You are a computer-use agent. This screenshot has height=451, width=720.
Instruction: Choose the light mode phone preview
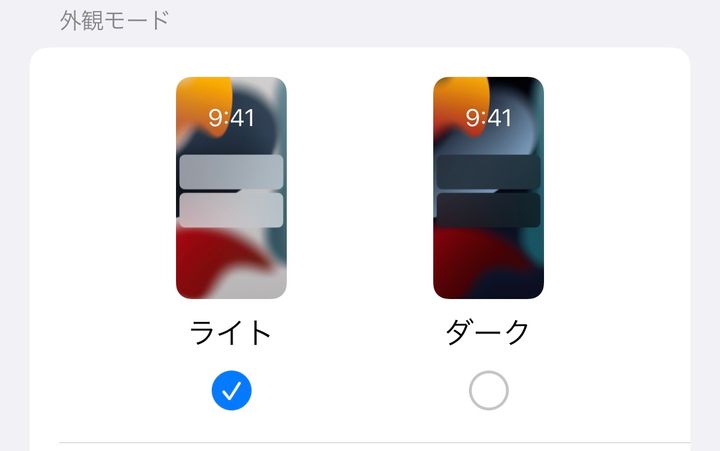pyautogui.click(x=232, y=188)
